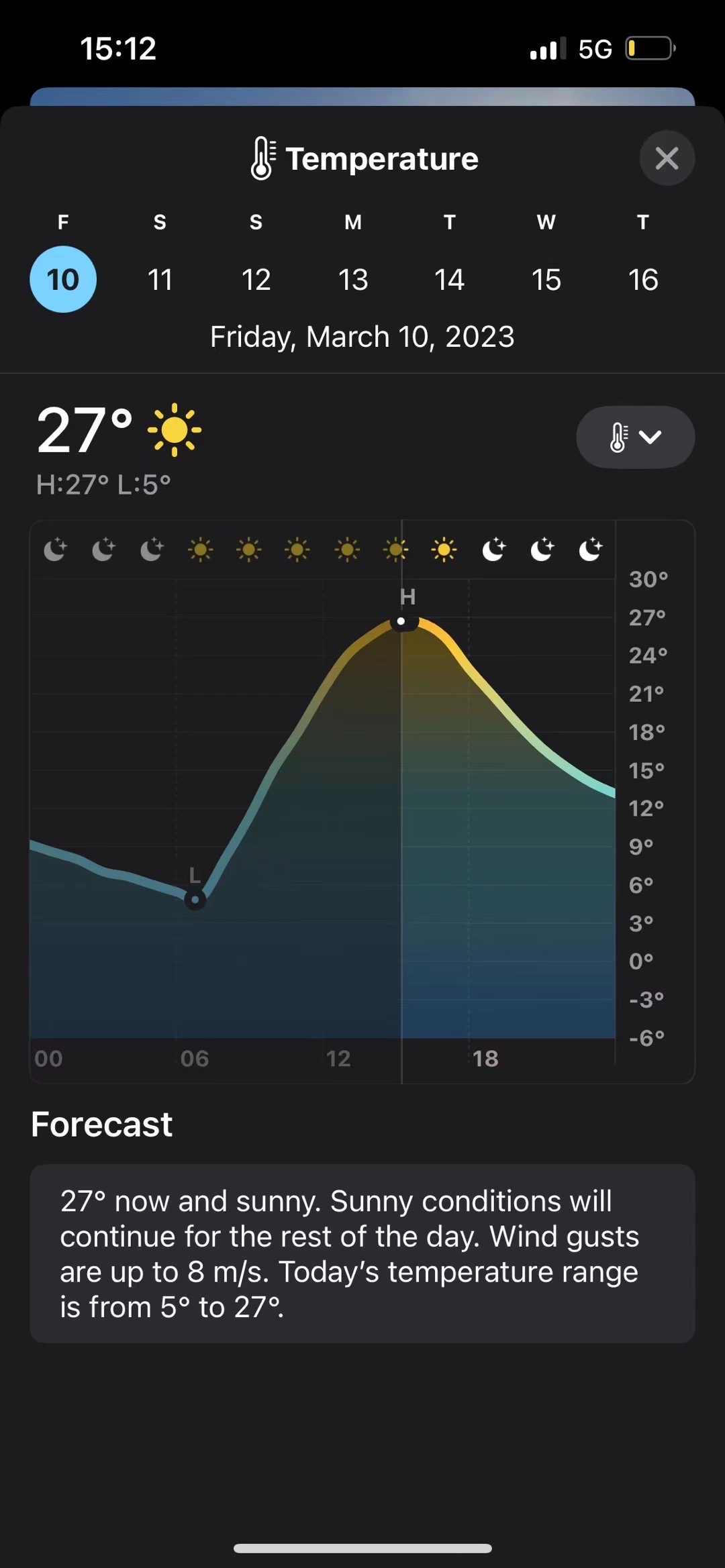The width and height of the screenshot is (725, 1568).
Task: Jump to Thursday the 16th
Action: [642, 279]
